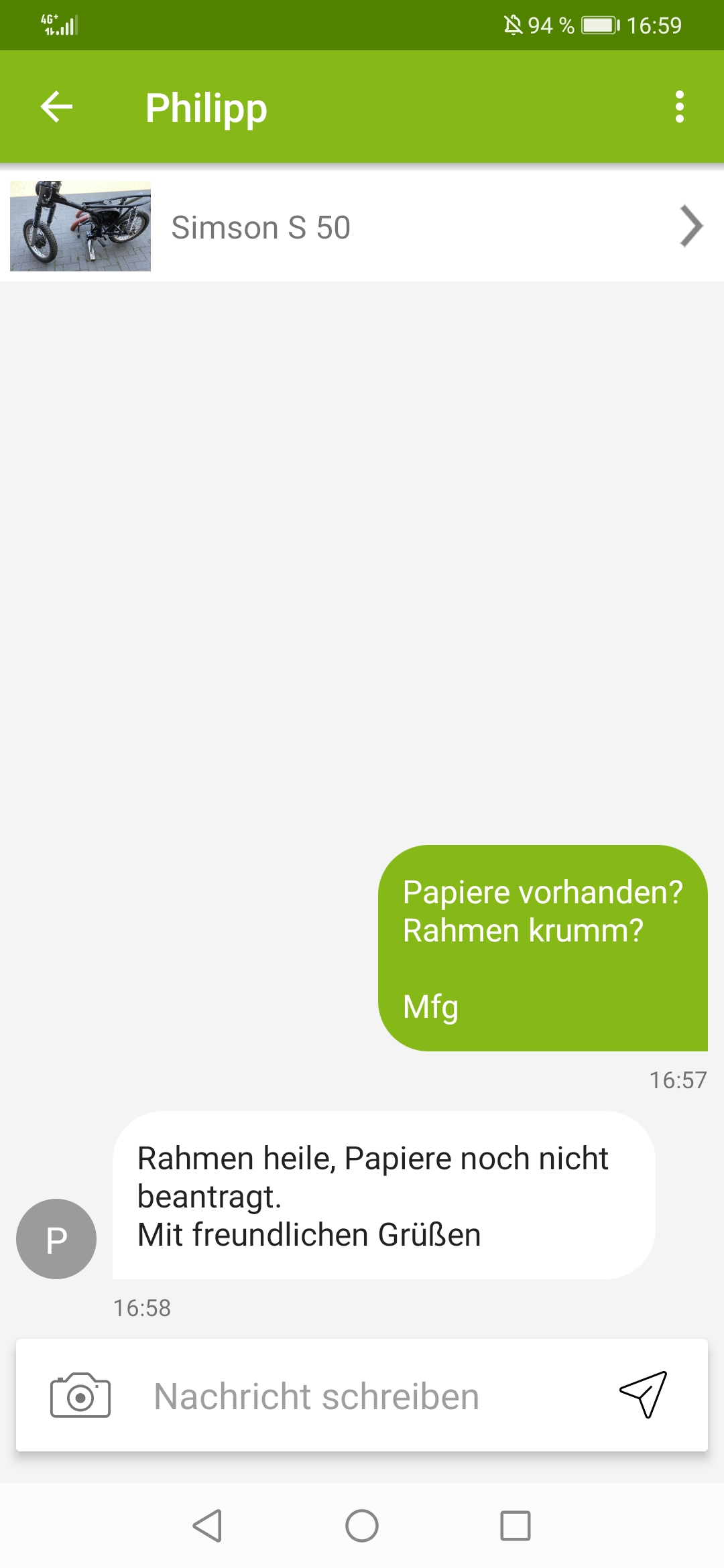Focus the Nachricht schreiben field

362,1396
